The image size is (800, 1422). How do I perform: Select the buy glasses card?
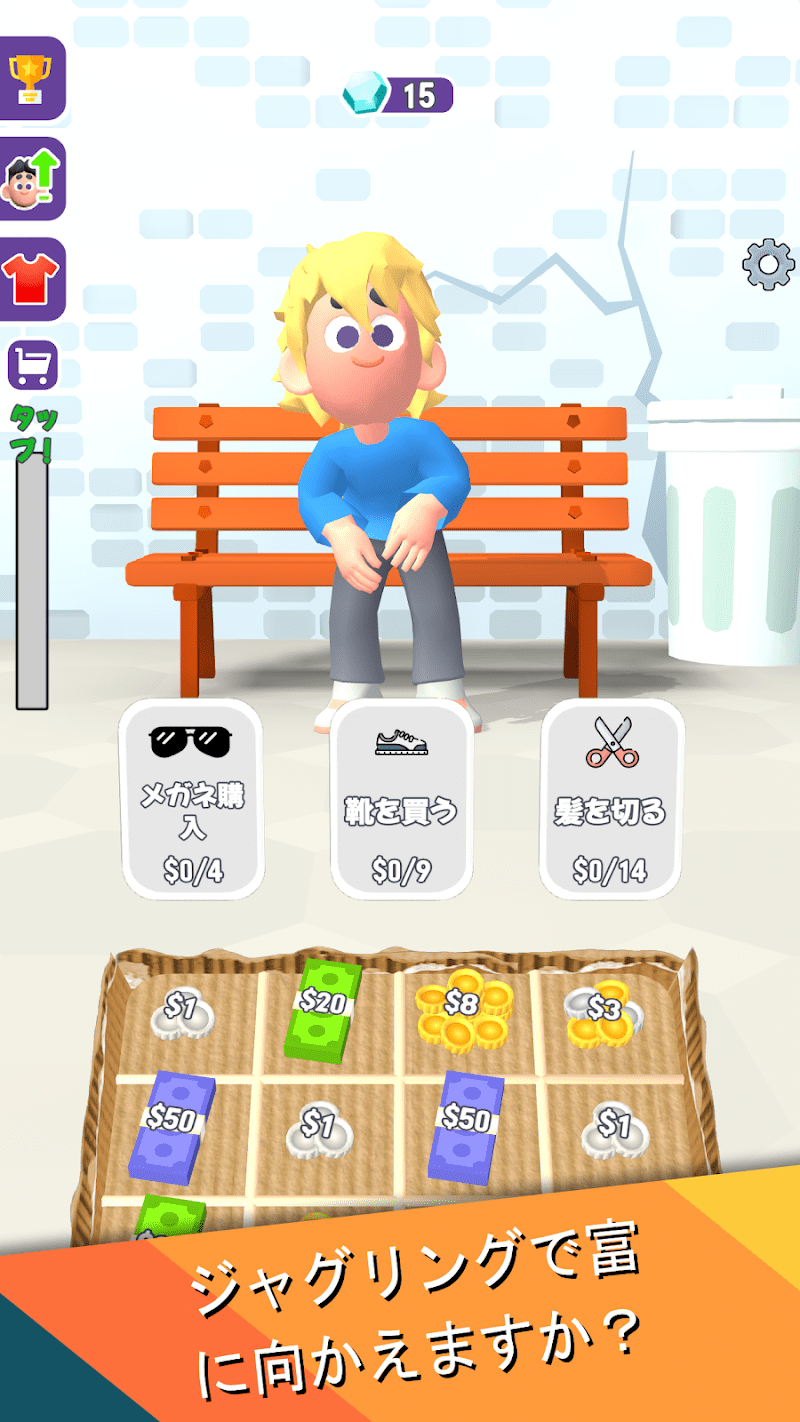click(192, 798)
